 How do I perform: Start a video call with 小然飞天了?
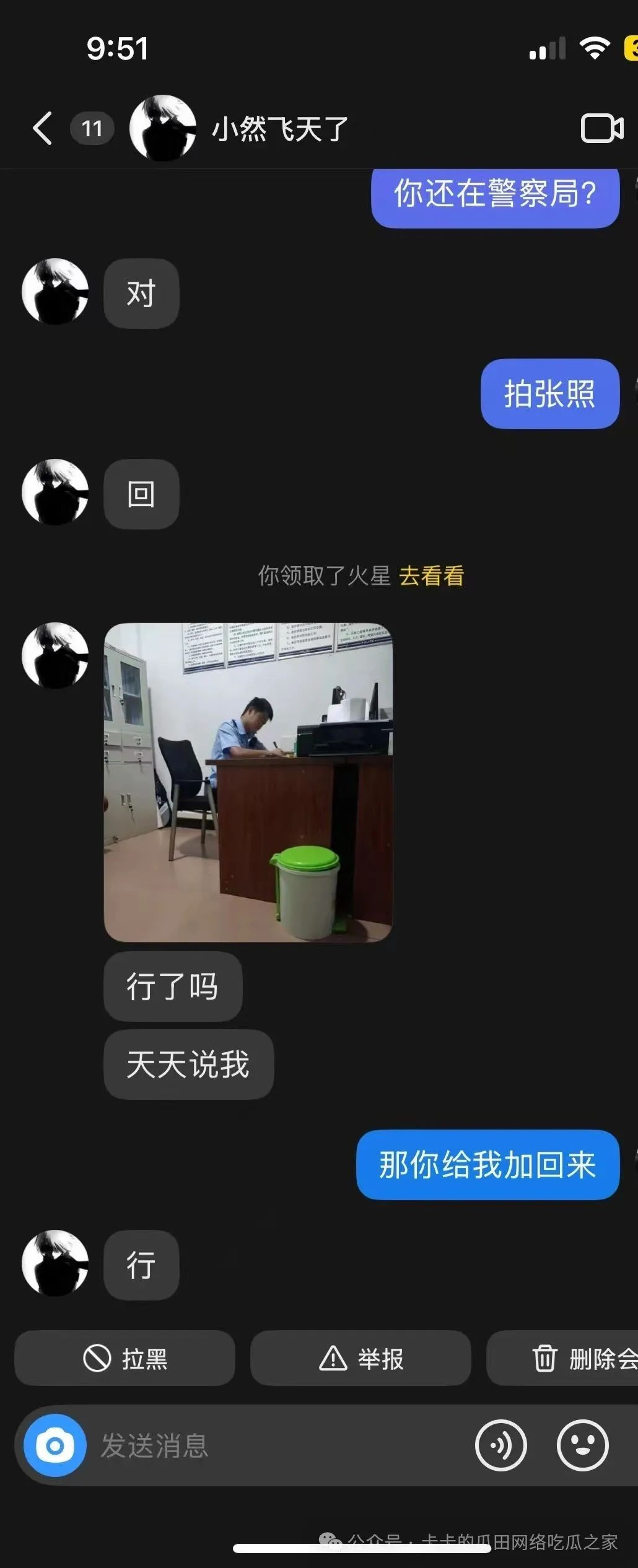tap(601, 128)
